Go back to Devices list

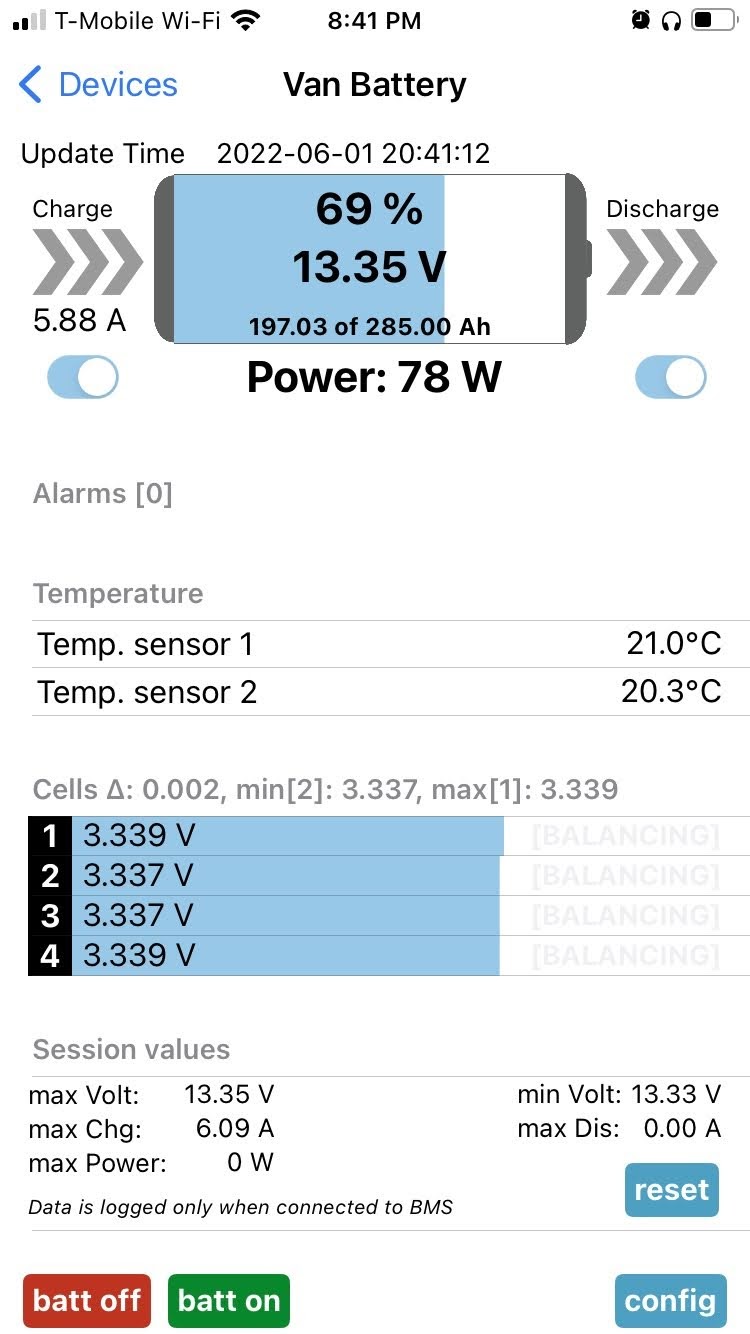point(98,84)
